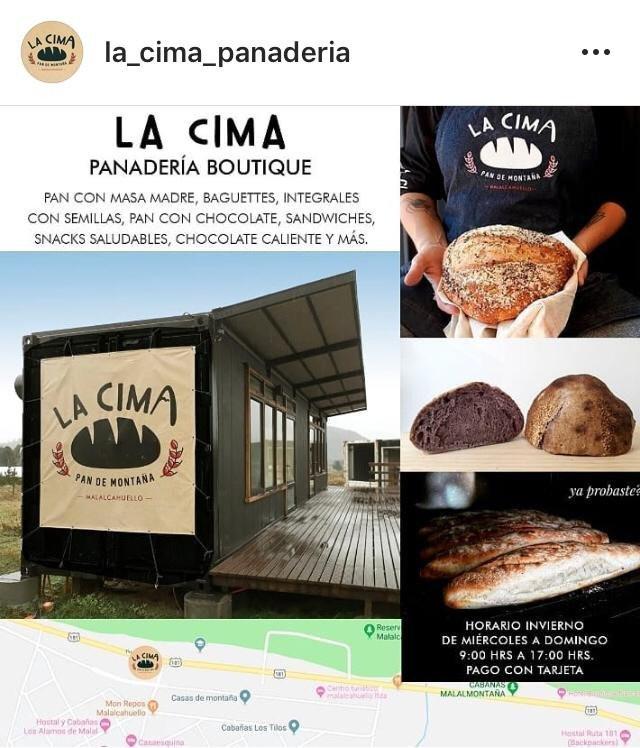Tap the la_cima_panaderia username
The height and width of the screenshot is (748, 640).
[x=227, y=53]
